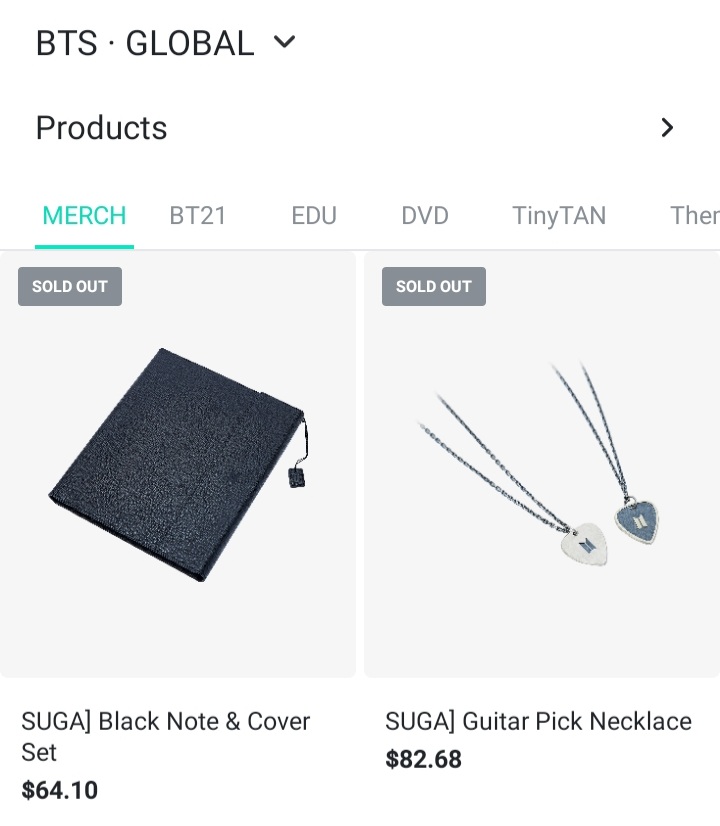
Task: Open the Products chevron arrow
Action: 667,128
